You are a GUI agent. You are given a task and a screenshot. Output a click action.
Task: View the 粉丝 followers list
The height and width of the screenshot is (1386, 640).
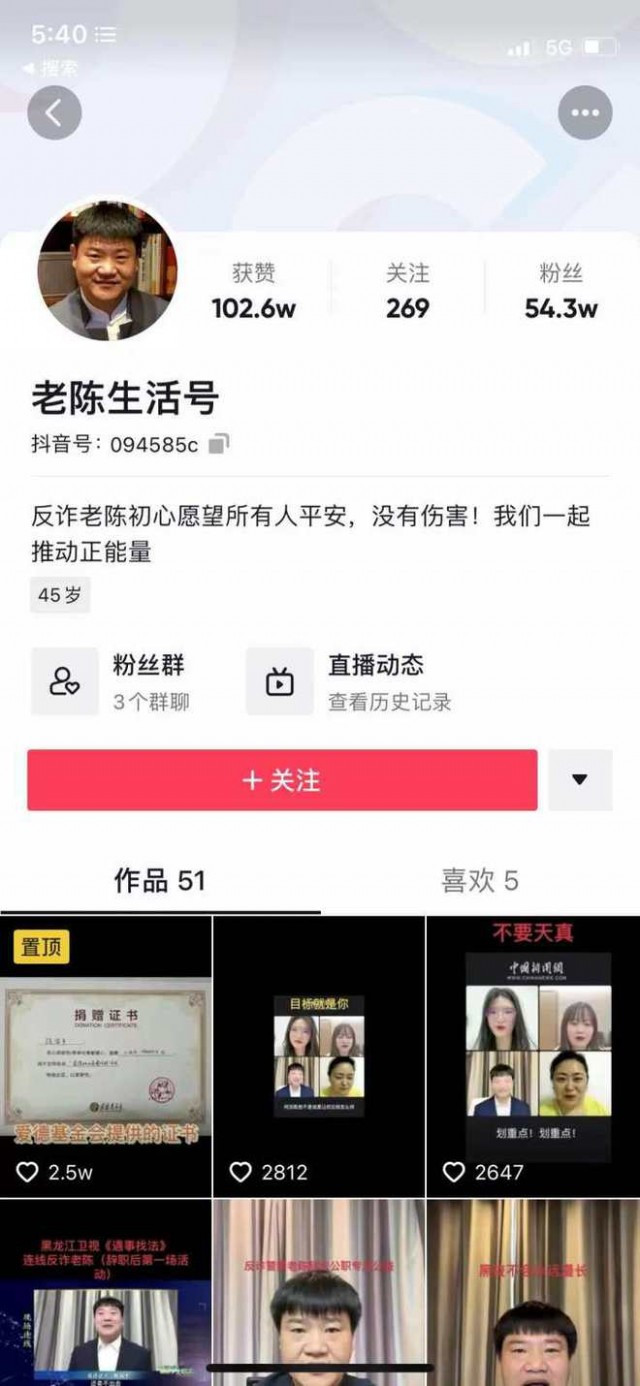pyautogui.click(x=560, y=291)
